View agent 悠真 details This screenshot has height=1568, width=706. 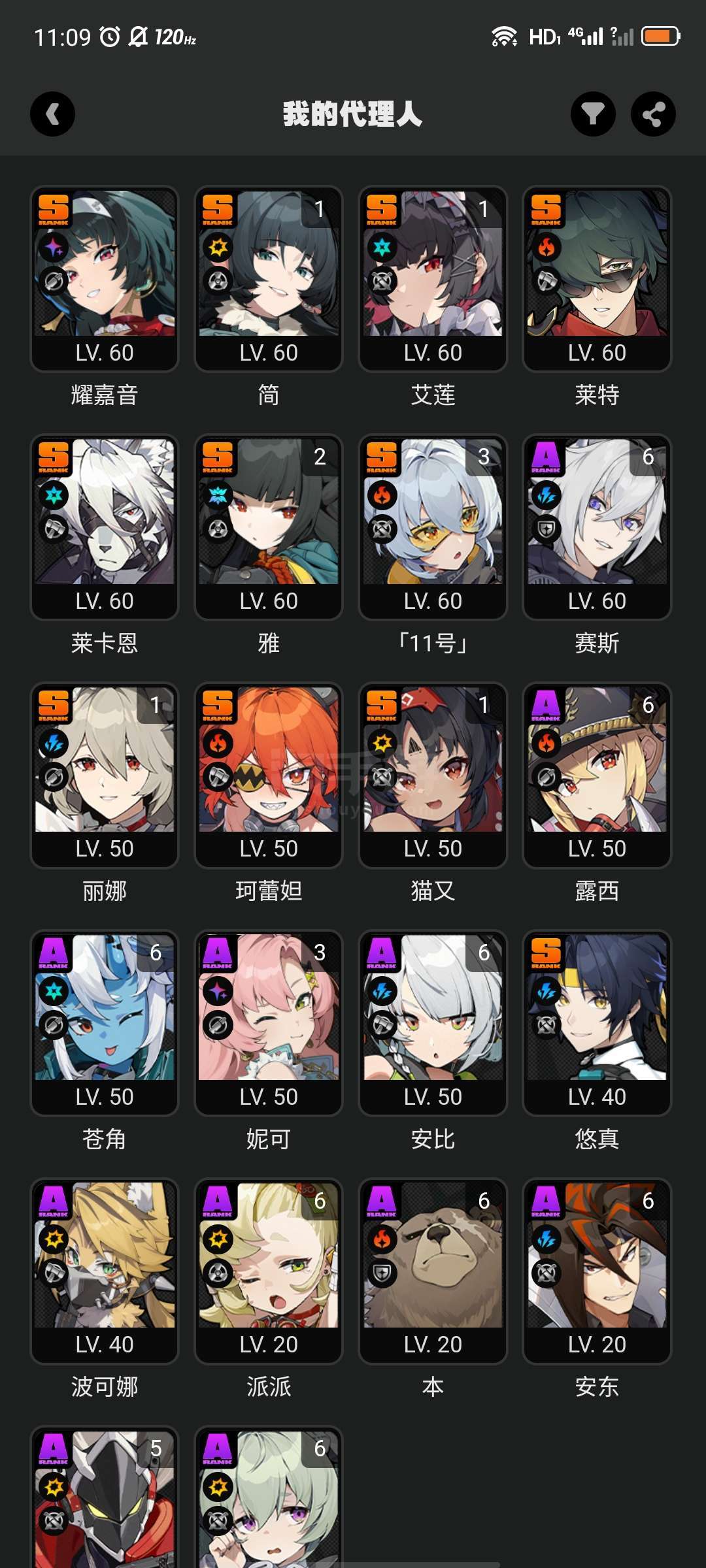coord(597,1023)
